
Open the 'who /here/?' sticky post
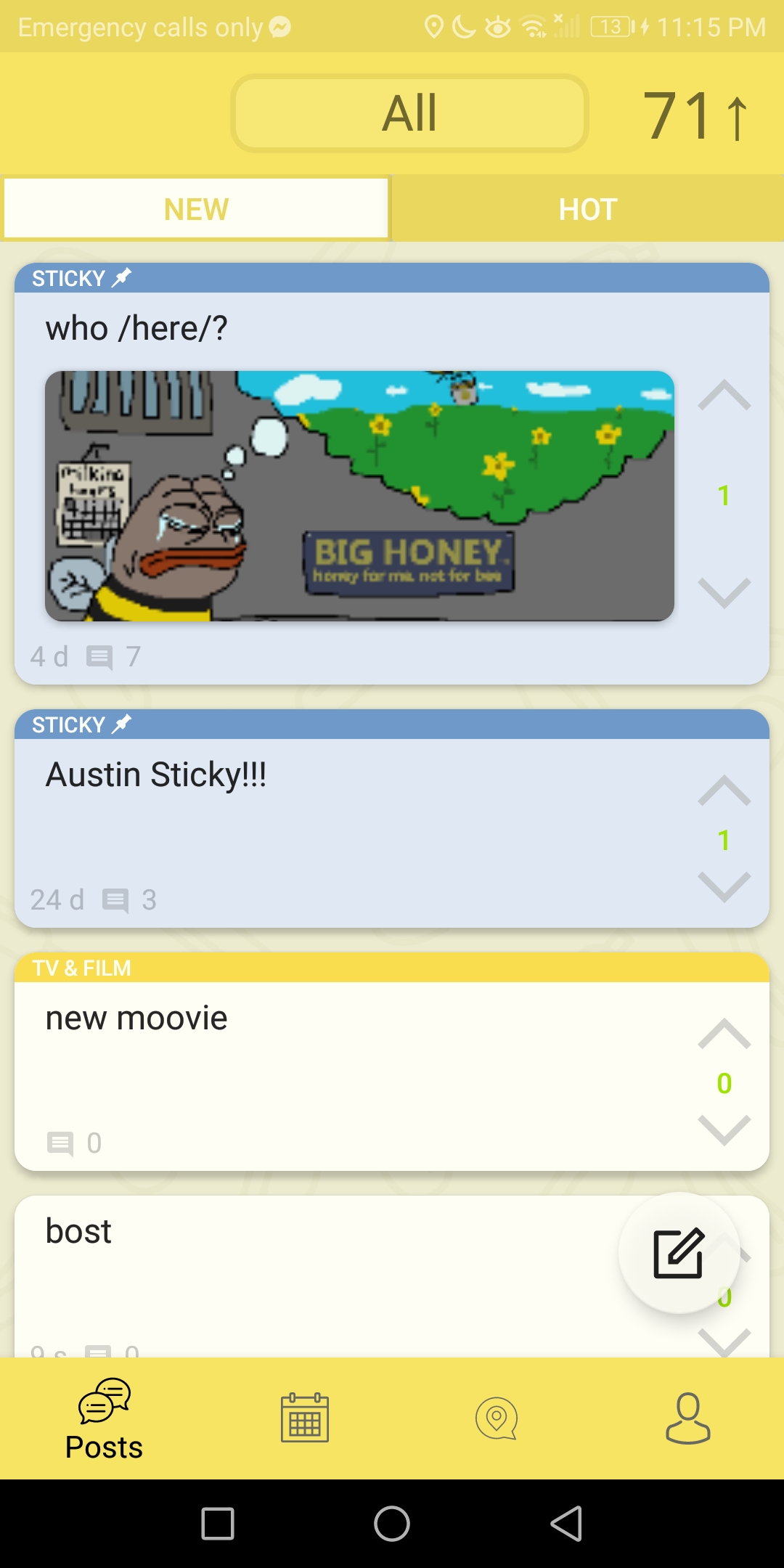coord(136,328)
